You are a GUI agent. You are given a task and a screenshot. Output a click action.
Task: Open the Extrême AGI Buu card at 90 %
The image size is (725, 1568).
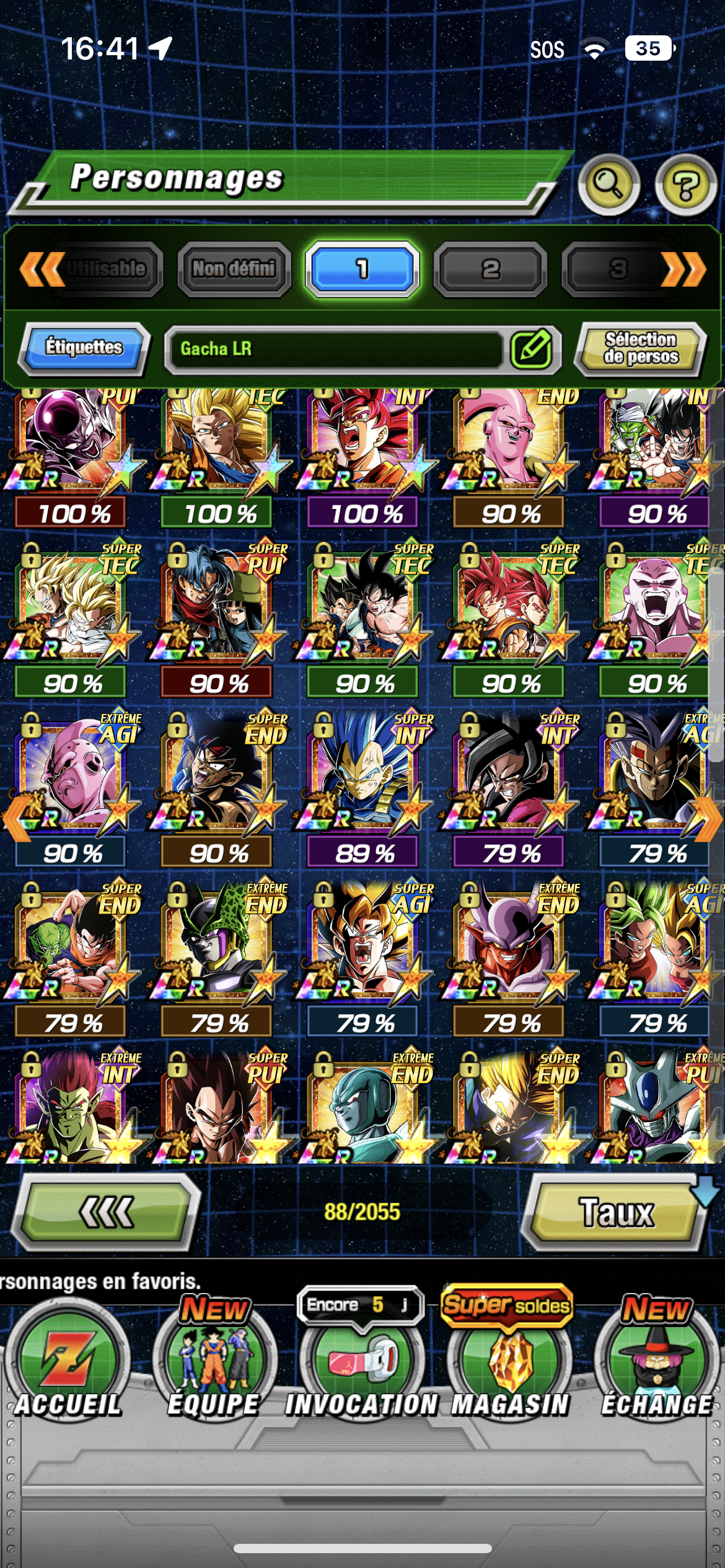point(71,773)
